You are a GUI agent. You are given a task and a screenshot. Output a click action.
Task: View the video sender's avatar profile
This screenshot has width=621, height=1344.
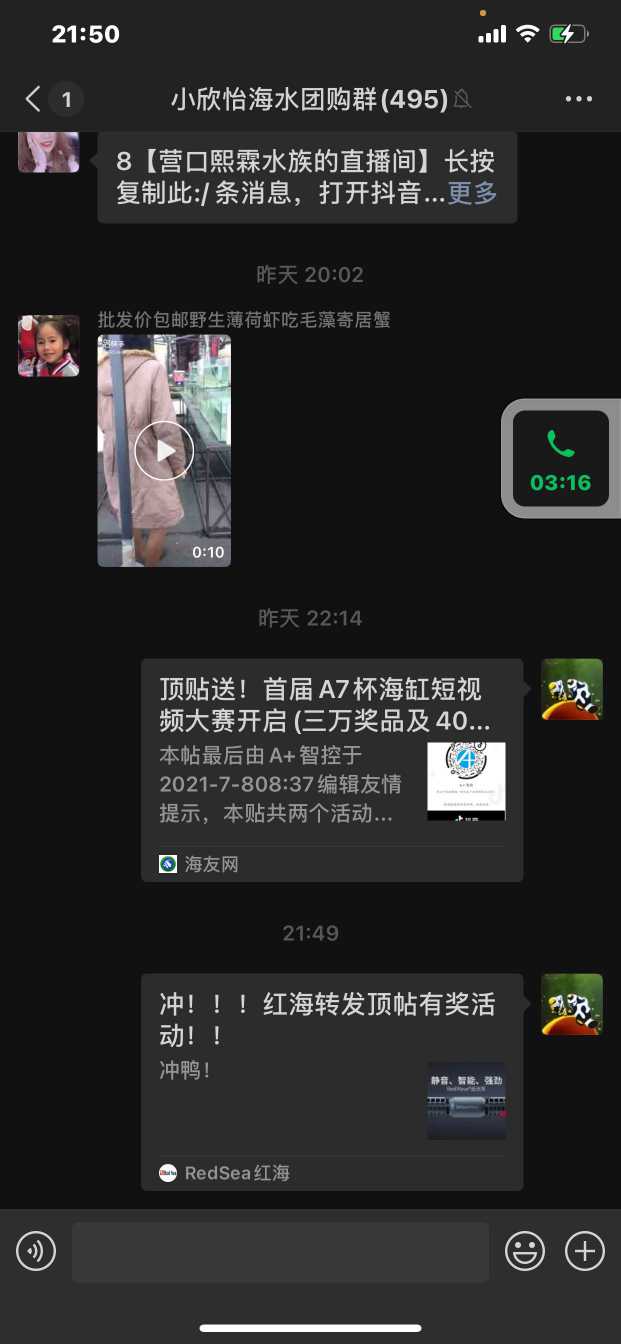point(48,346)
